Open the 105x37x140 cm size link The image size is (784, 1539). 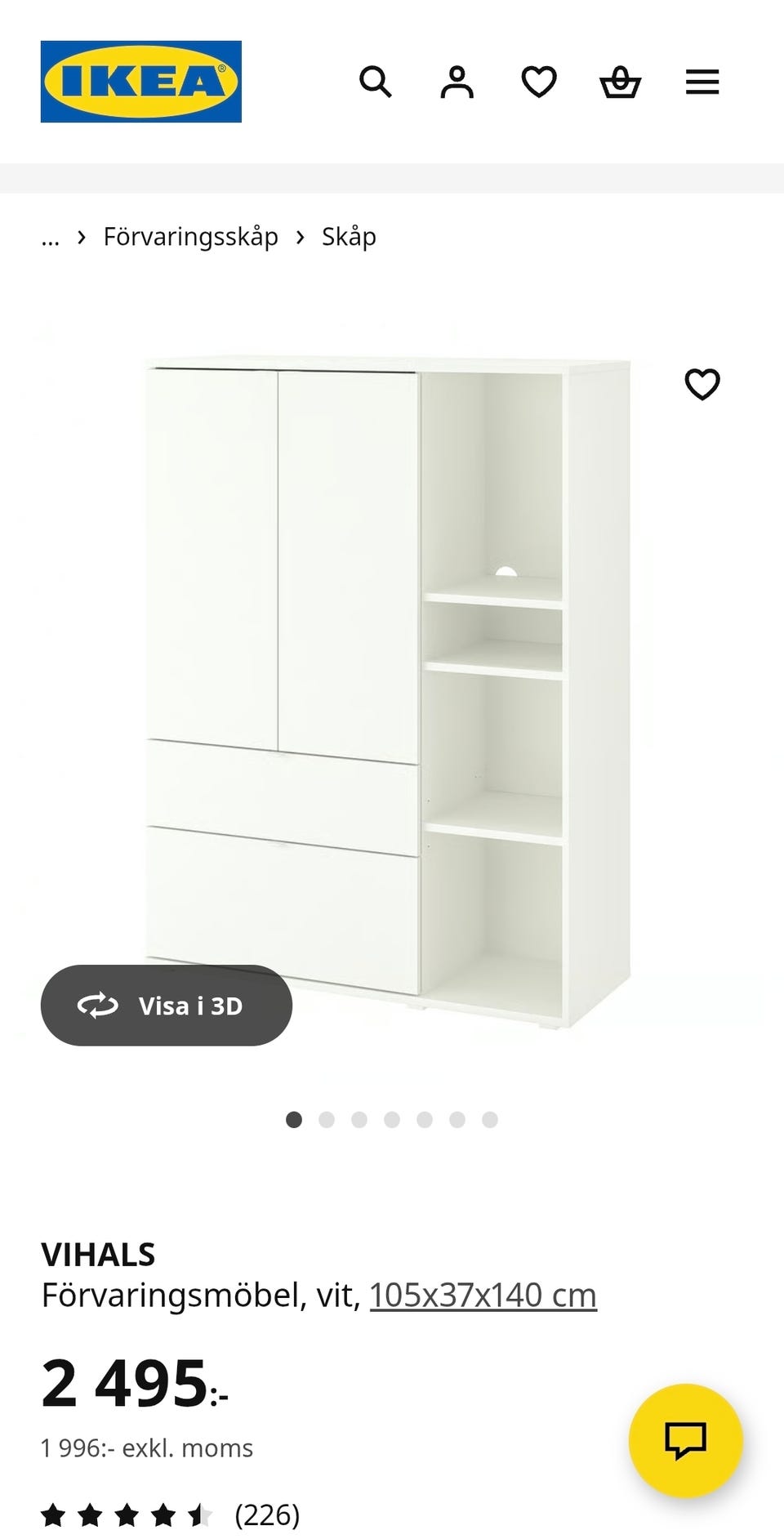[x=483, y=1296]
